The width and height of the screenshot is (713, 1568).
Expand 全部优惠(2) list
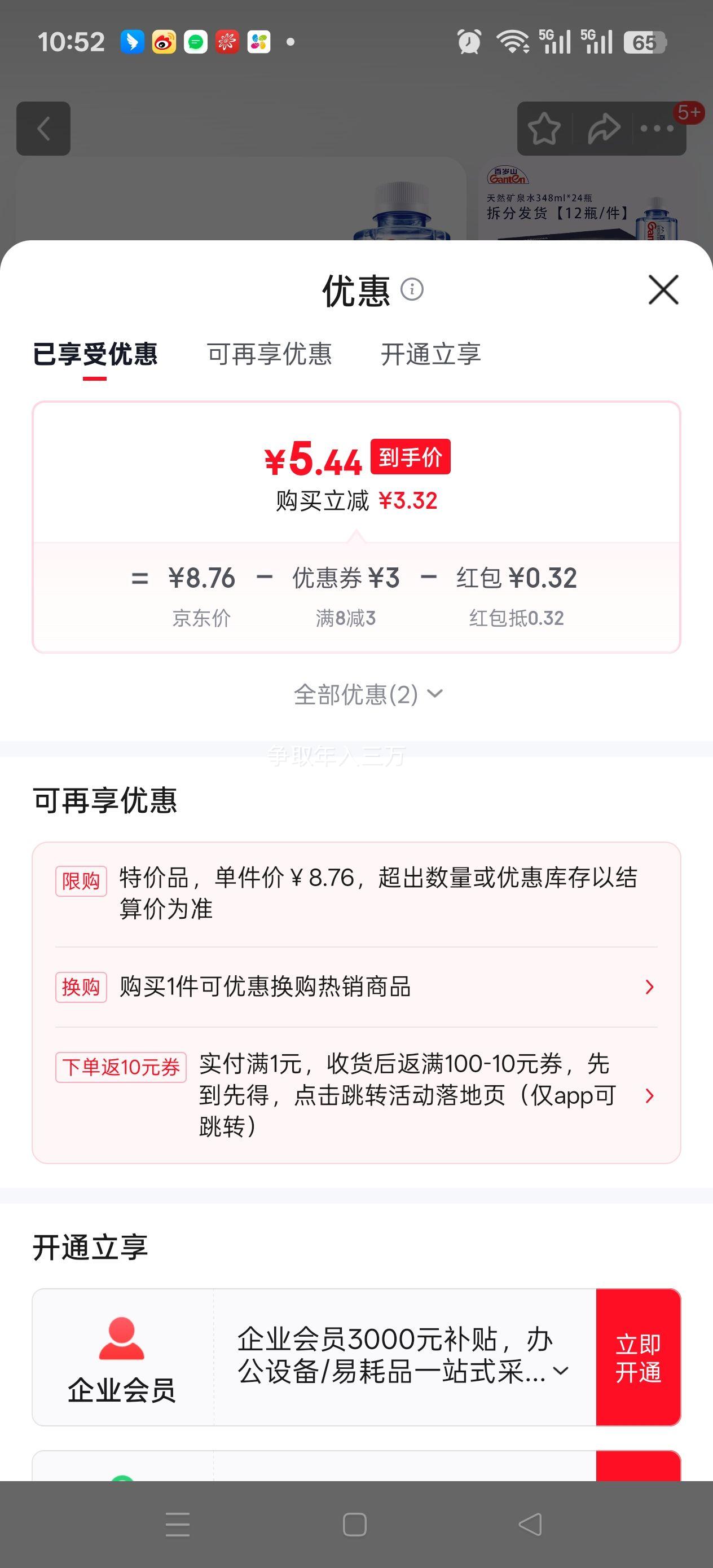click(x=368, y=694)
